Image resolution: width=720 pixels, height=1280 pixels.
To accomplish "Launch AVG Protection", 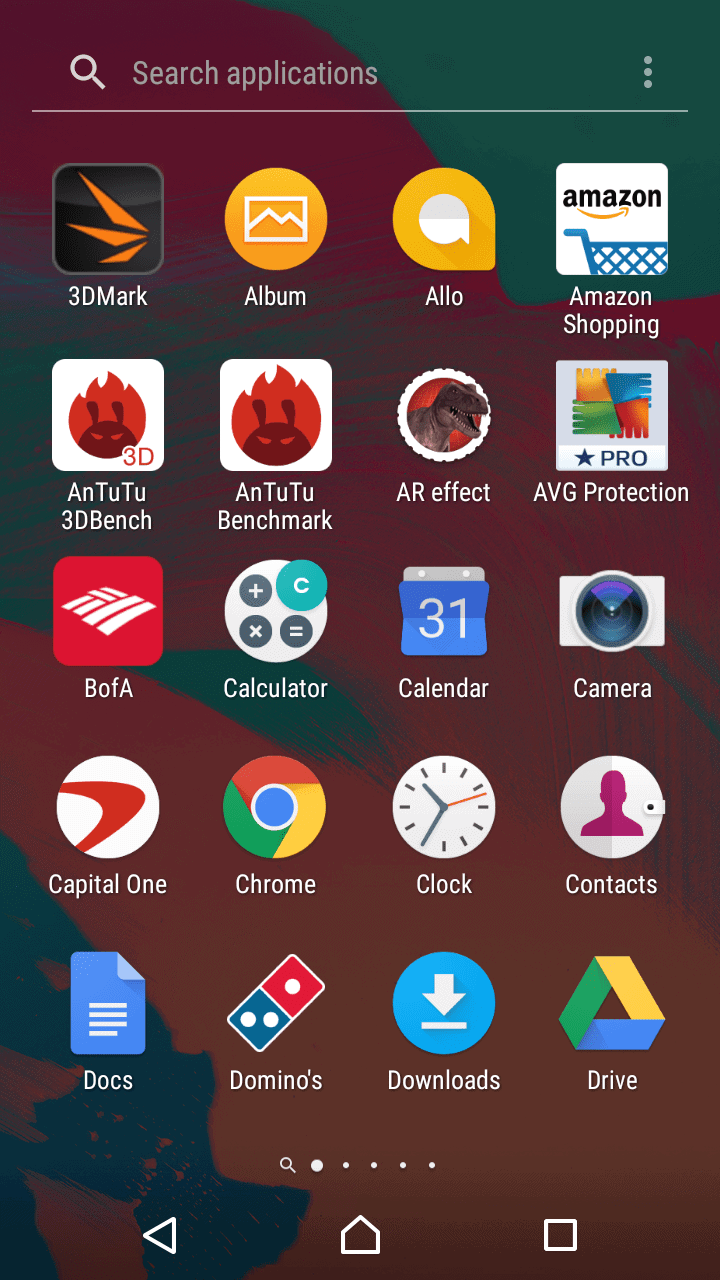I will (x=612, y=416).
